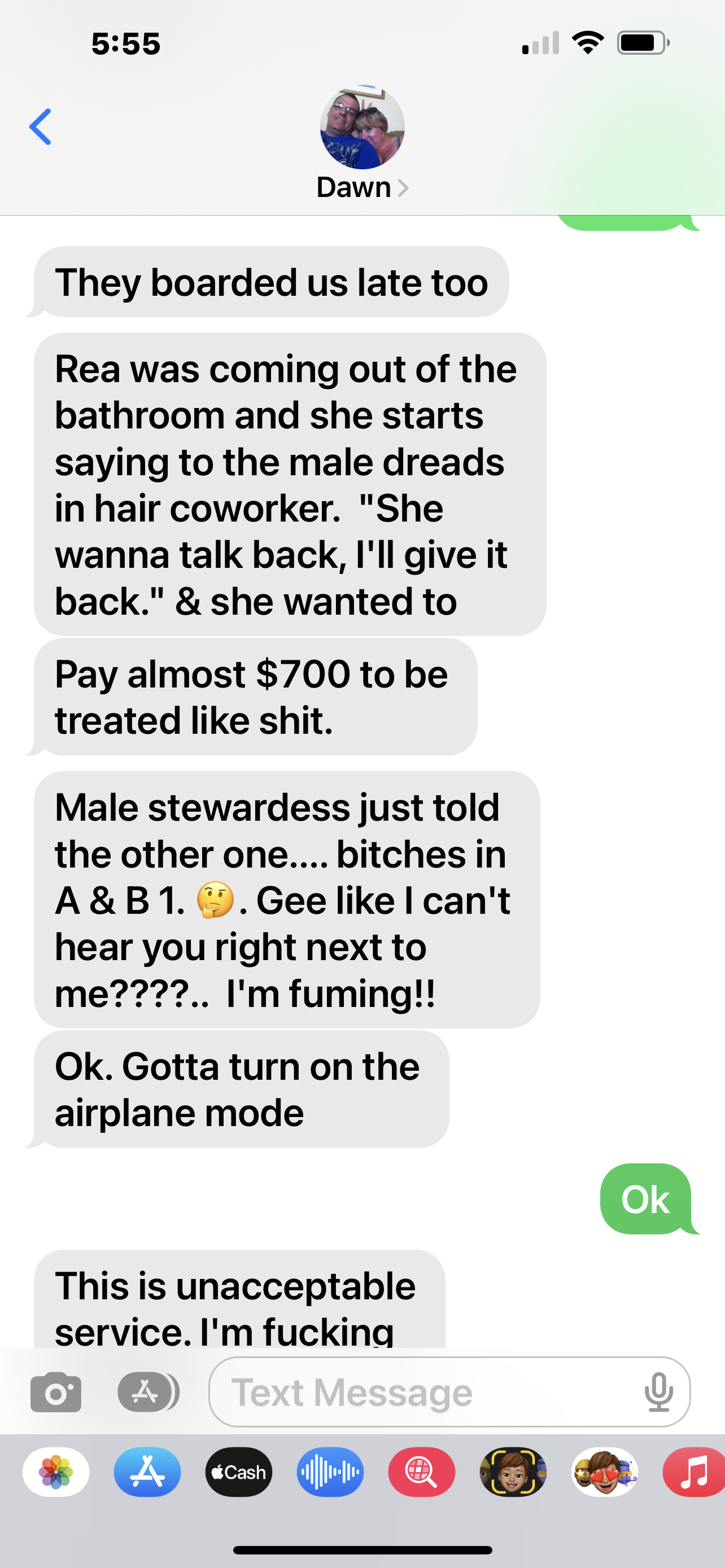Toggle the App Store apps drawer
This screenshot has width=725, height=1568.
tap(146, 1392)
